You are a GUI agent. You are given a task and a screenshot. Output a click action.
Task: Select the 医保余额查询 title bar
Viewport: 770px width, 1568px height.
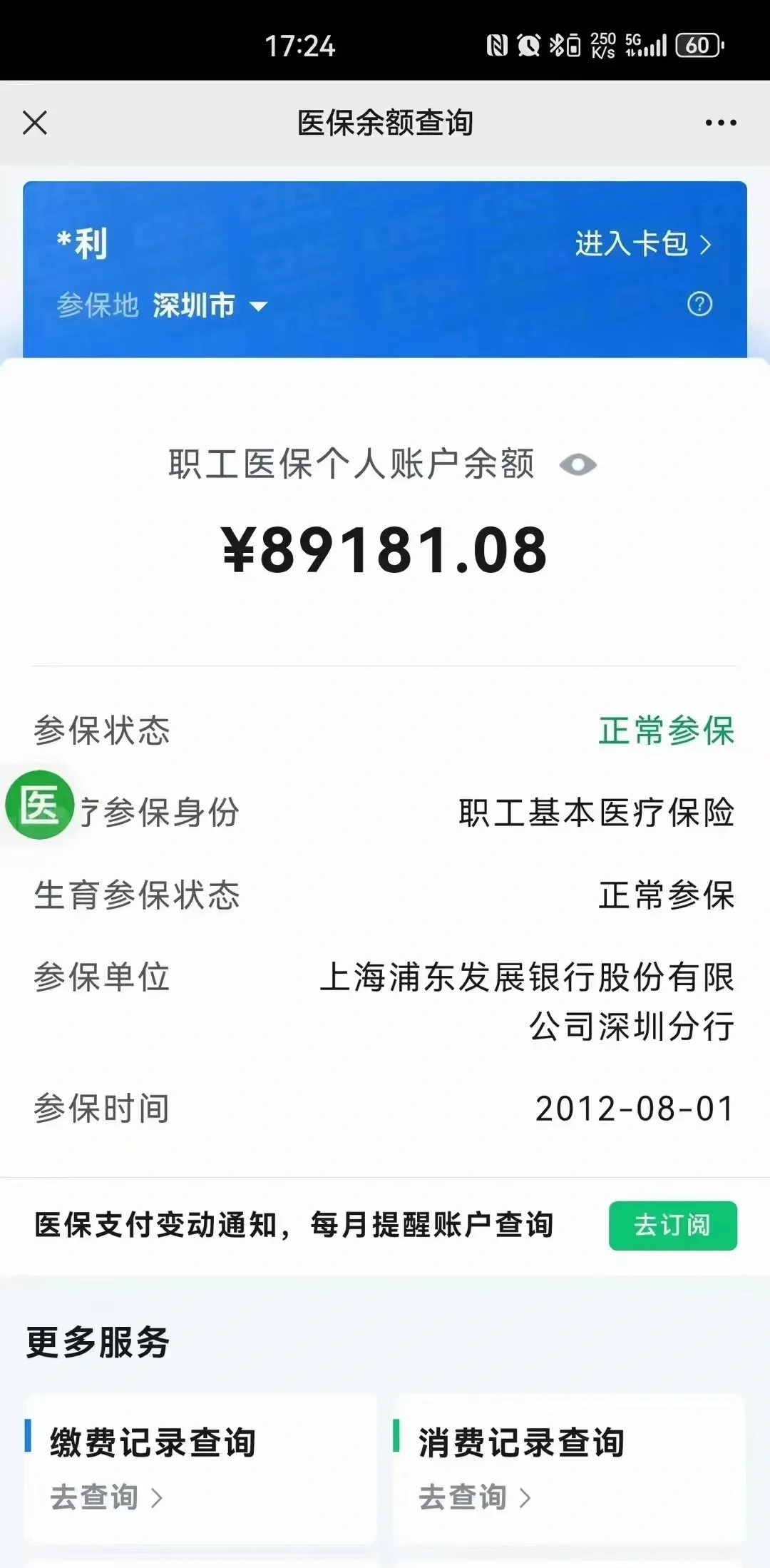(385, 122)
